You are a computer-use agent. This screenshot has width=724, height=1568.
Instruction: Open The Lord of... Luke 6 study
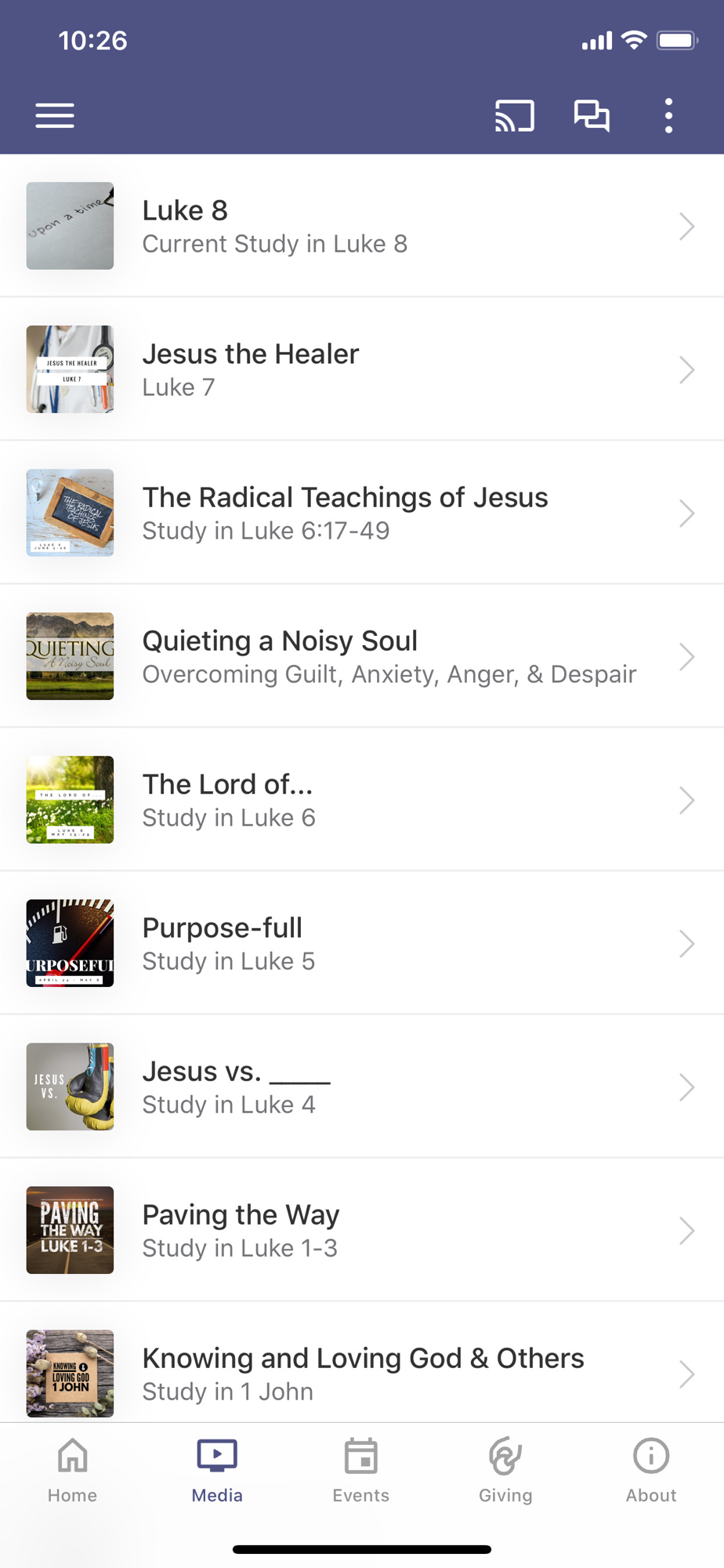[x=360, y=800]
